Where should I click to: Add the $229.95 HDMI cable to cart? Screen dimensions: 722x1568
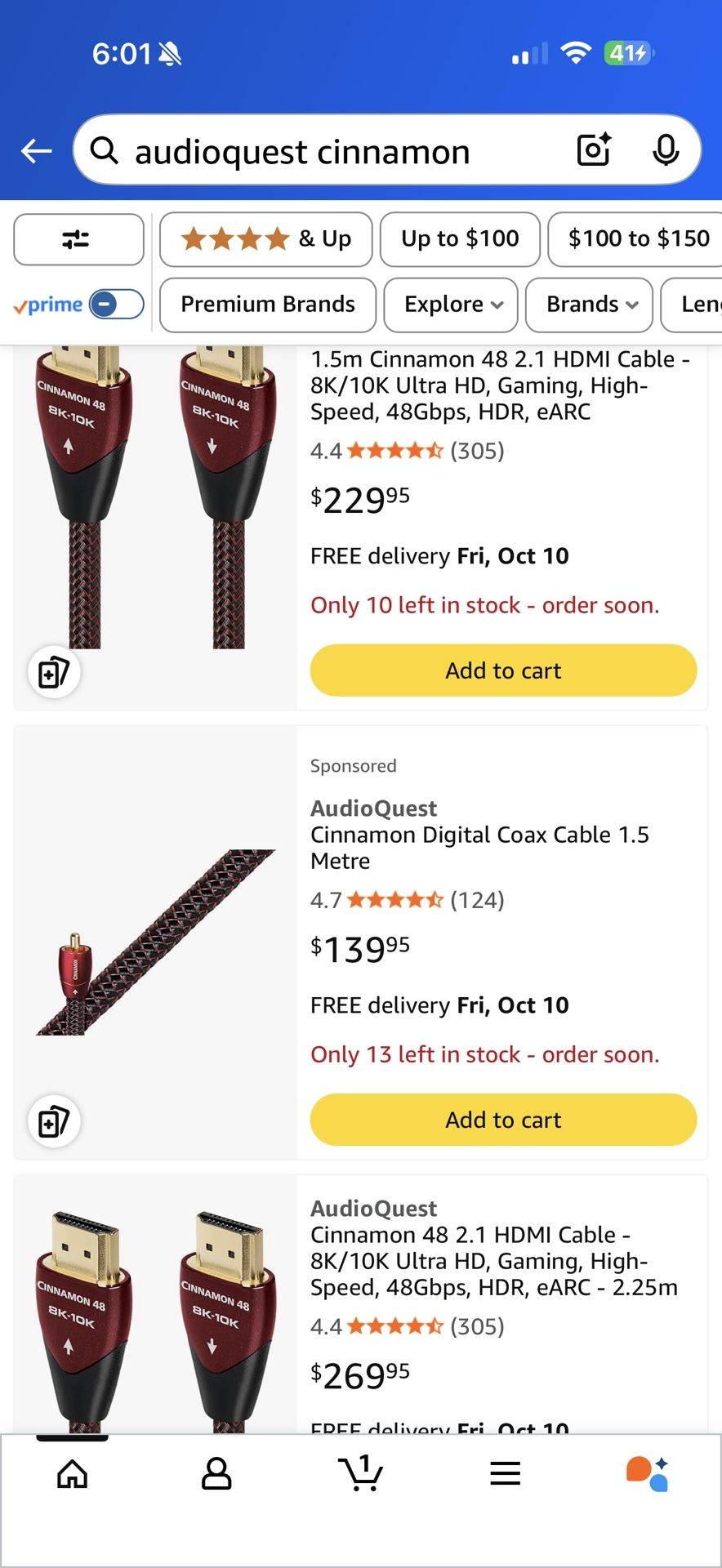pos(503,670)
